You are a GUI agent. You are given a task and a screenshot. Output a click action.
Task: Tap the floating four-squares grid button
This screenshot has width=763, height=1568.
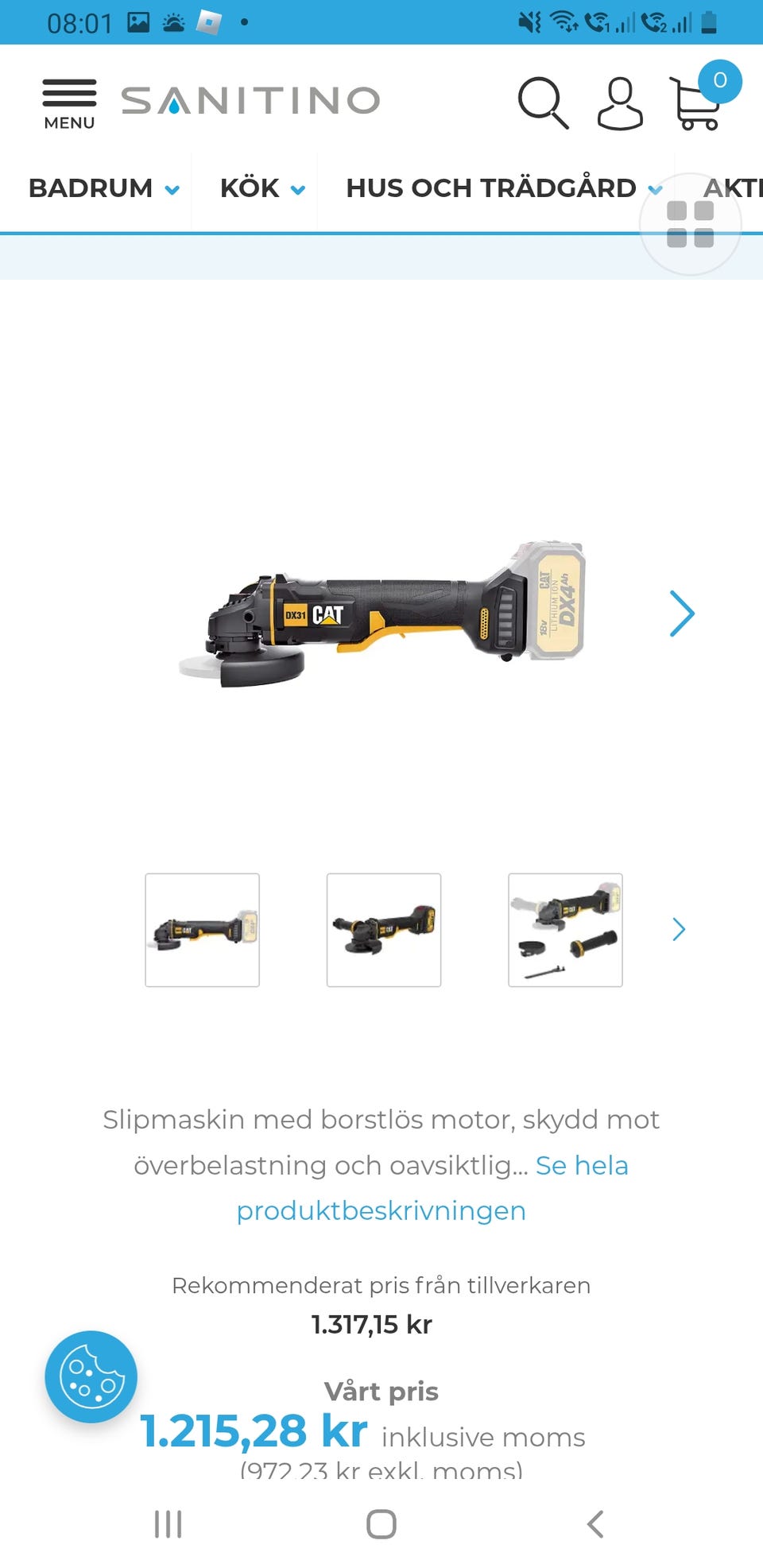[x=690, y=224]
